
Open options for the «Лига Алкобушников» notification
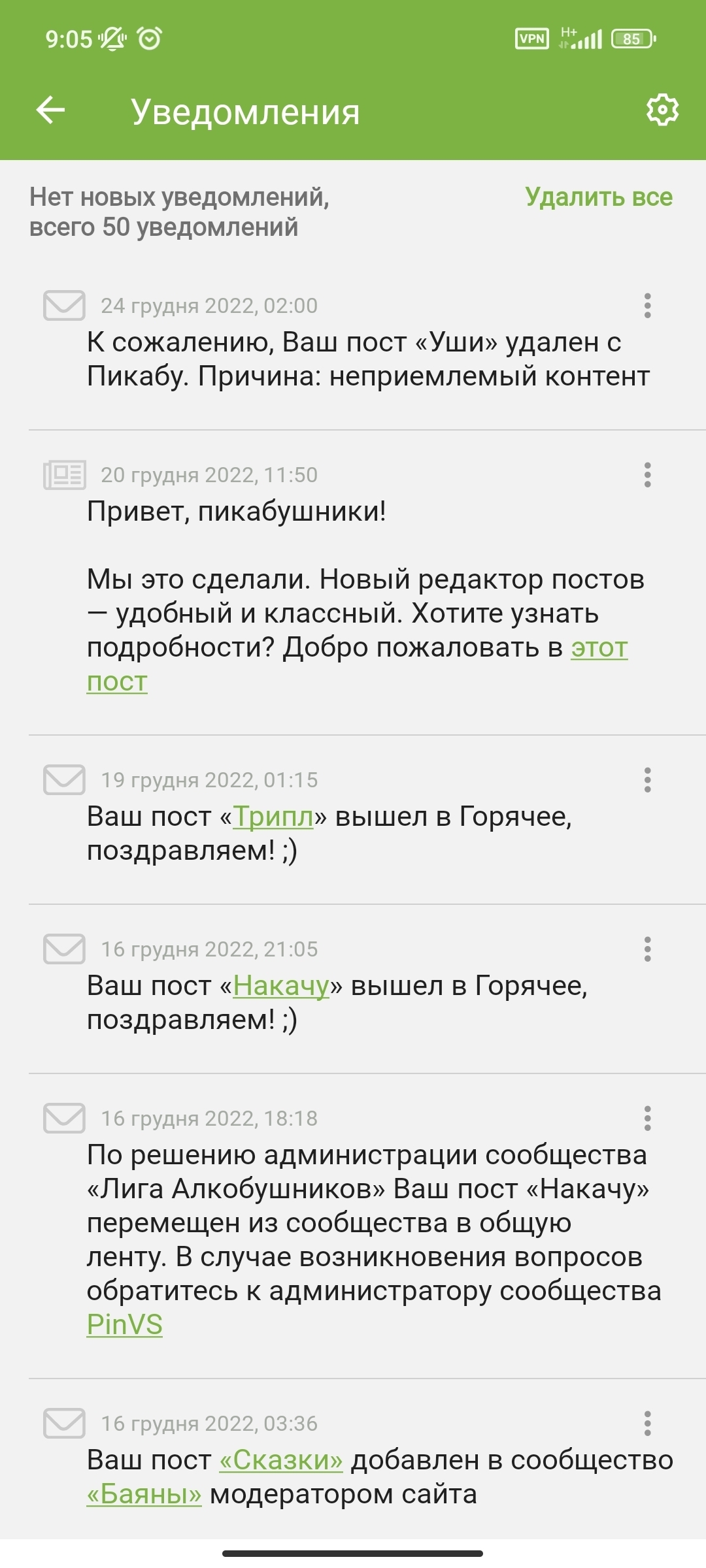[x=647, y=1119]
